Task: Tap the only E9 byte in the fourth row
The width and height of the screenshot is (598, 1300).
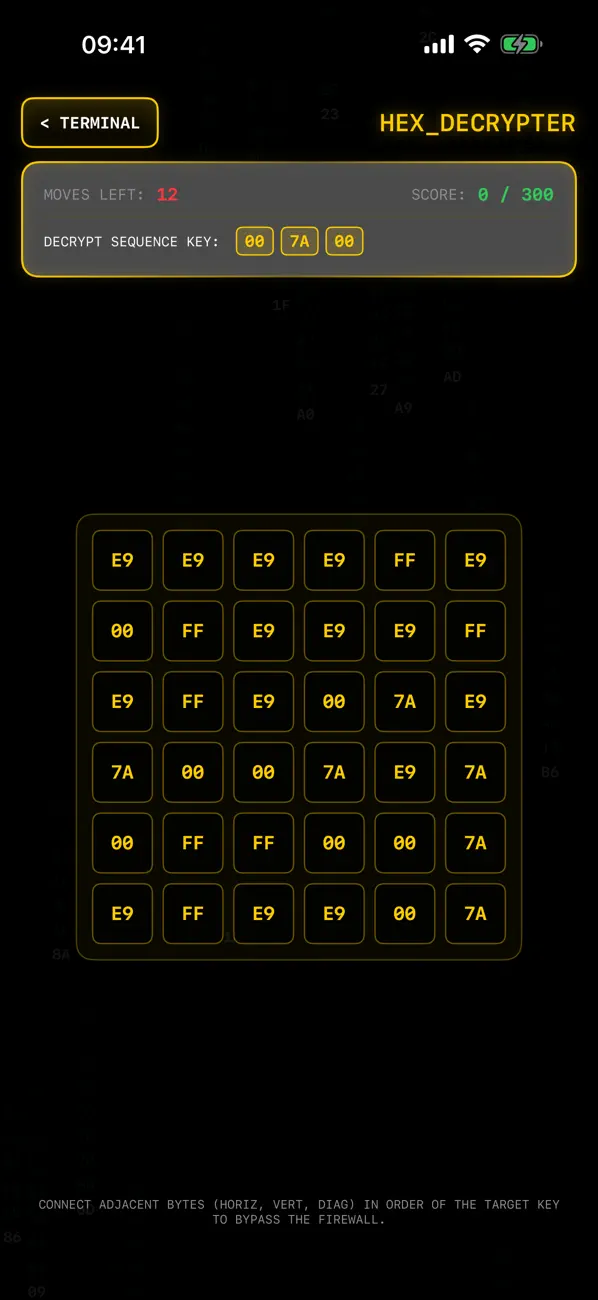Action: 404,772
